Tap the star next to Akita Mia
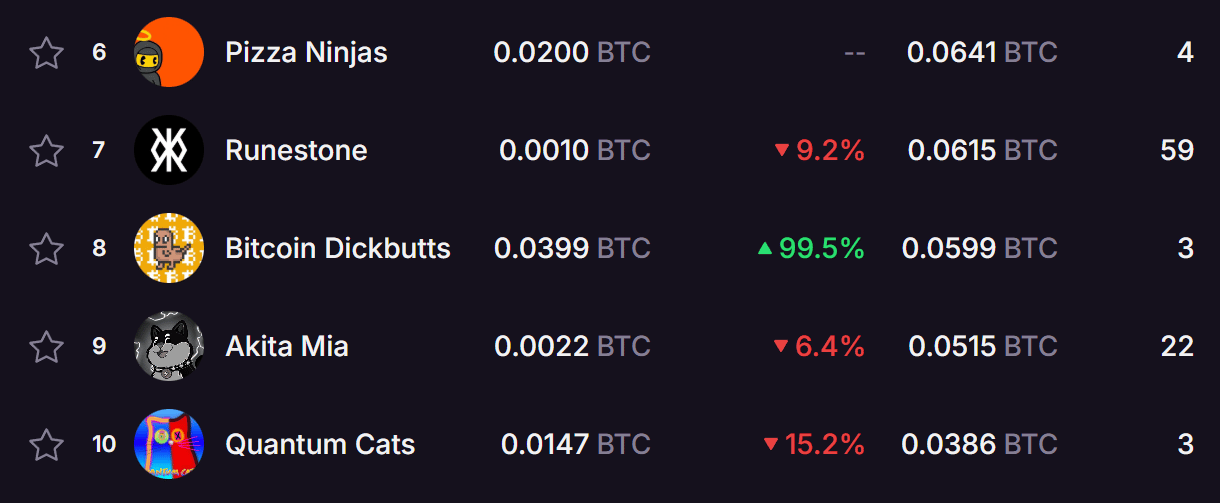This screenshot has width=1220, height=503. tap(46, 347)
